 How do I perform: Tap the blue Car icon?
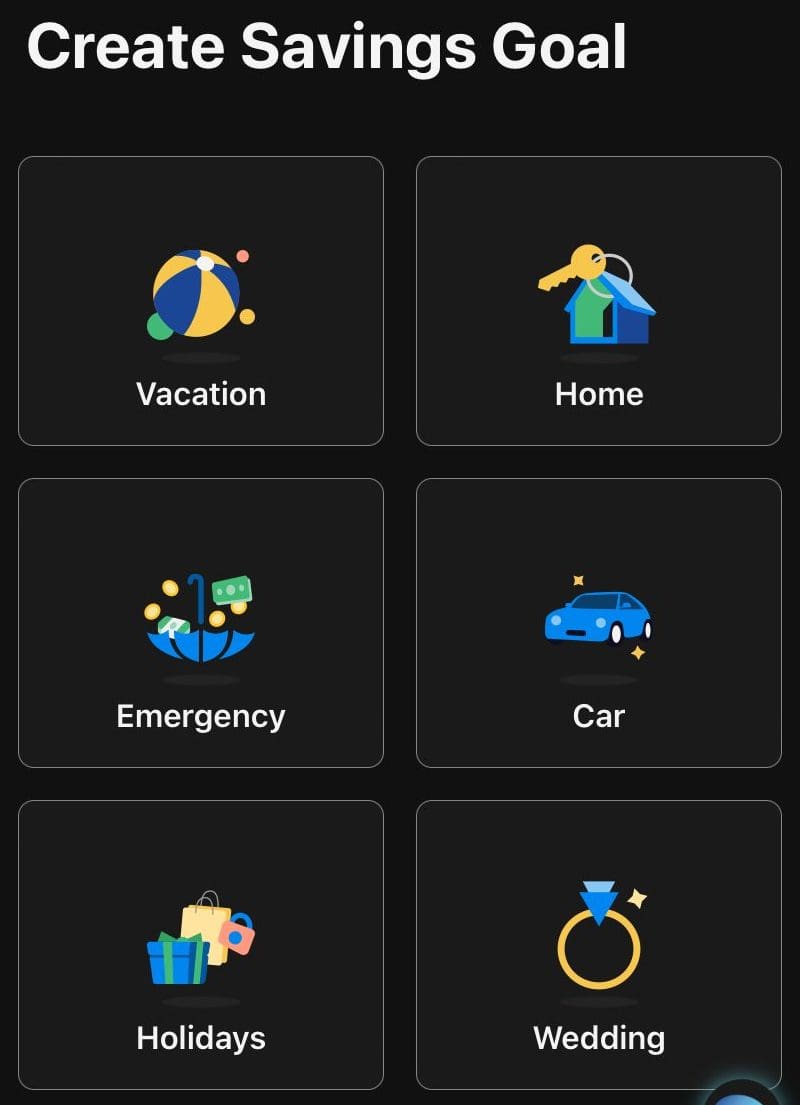[x=598, y=615]
